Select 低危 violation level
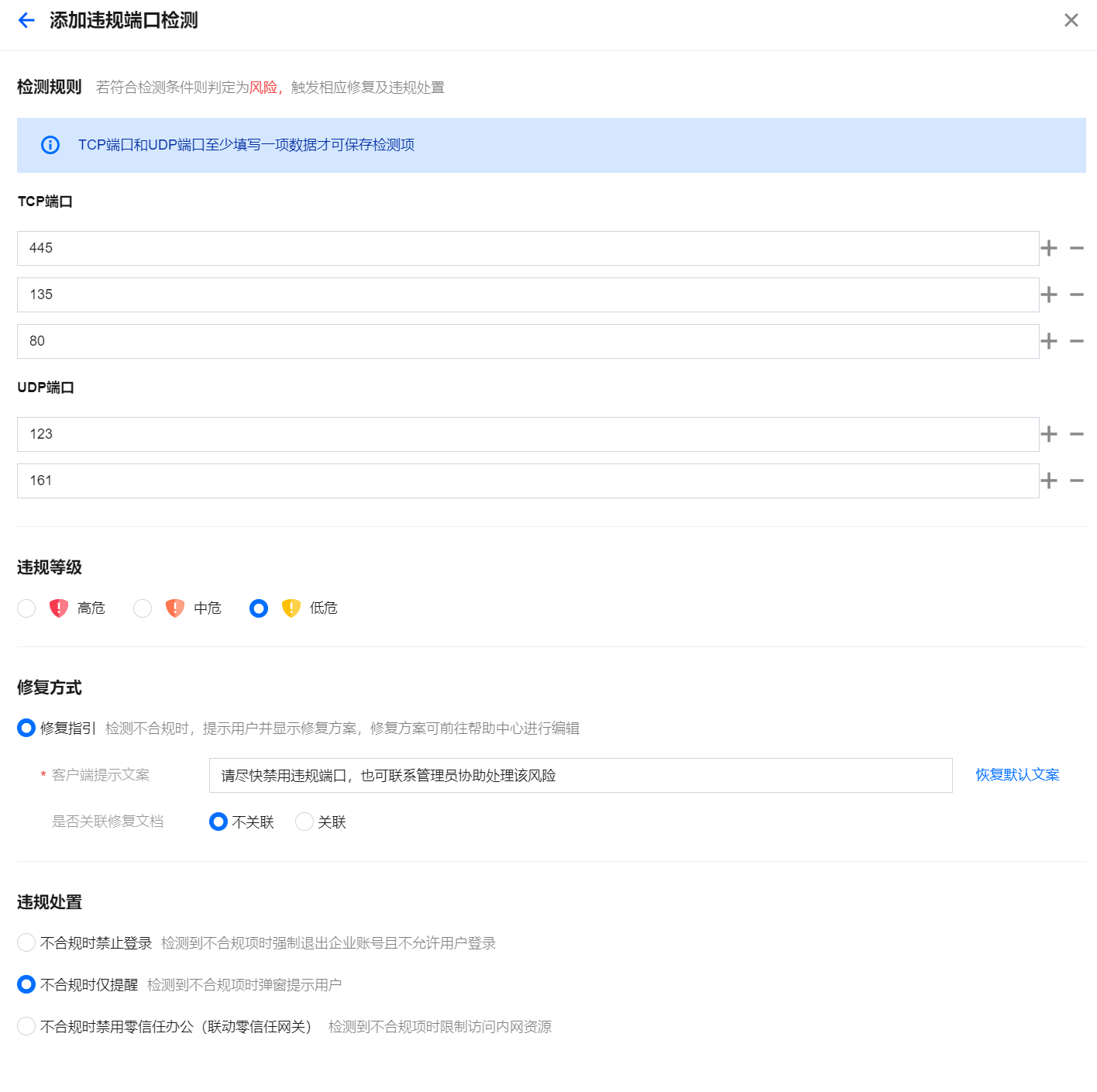 [259, 608]
